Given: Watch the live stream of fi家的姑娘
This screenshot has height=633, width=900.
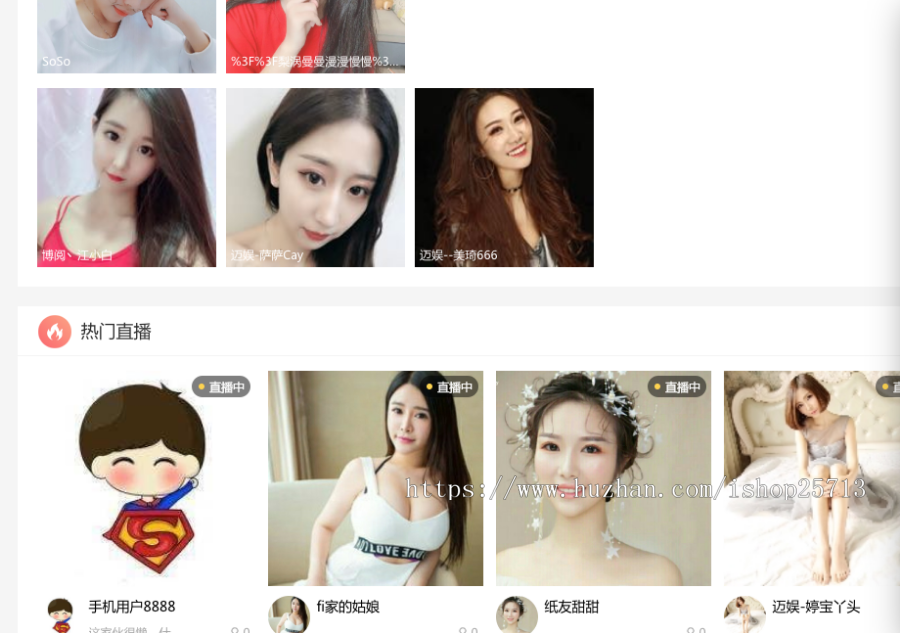Looking at the screenshot, I should (375, 478).
